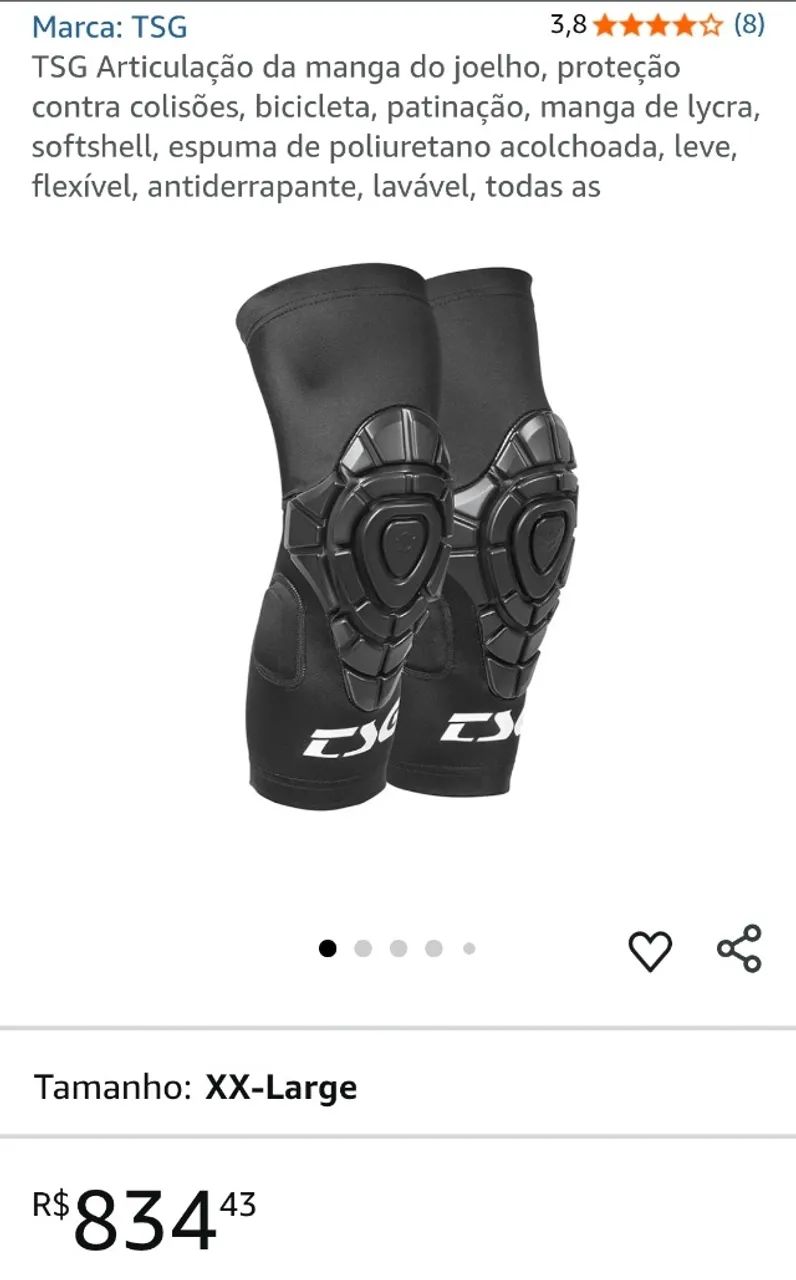Share this TSG product
The image size is (796, 1280).
(739, 949)
